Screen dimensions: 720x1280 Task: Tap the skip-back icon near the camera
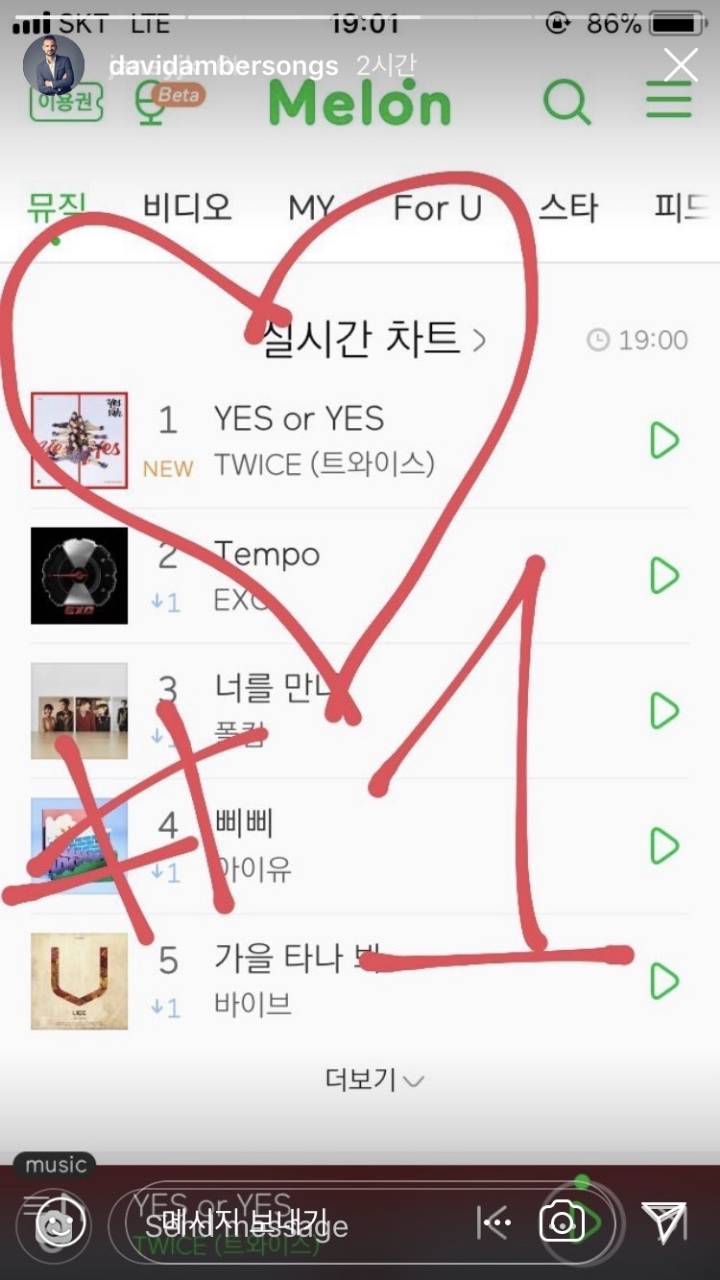coord(494,1220)
